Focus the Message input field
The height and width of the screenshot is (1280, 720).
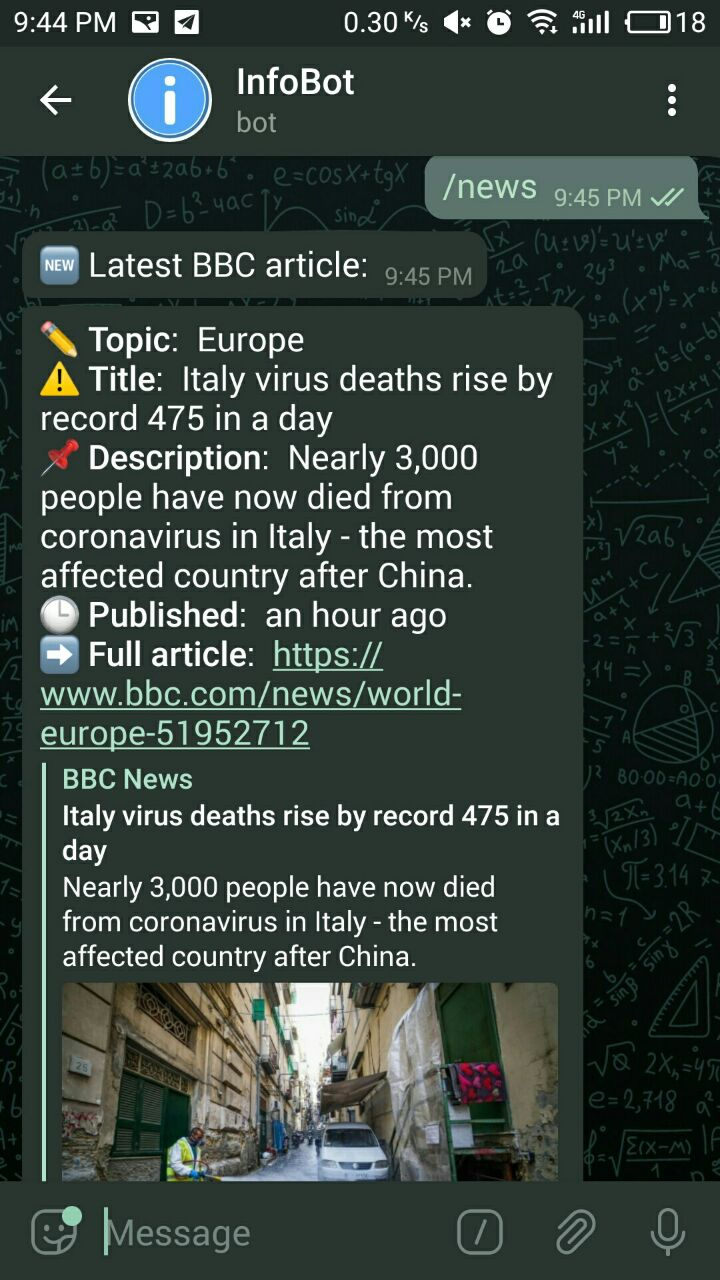tap(270, 1233)
